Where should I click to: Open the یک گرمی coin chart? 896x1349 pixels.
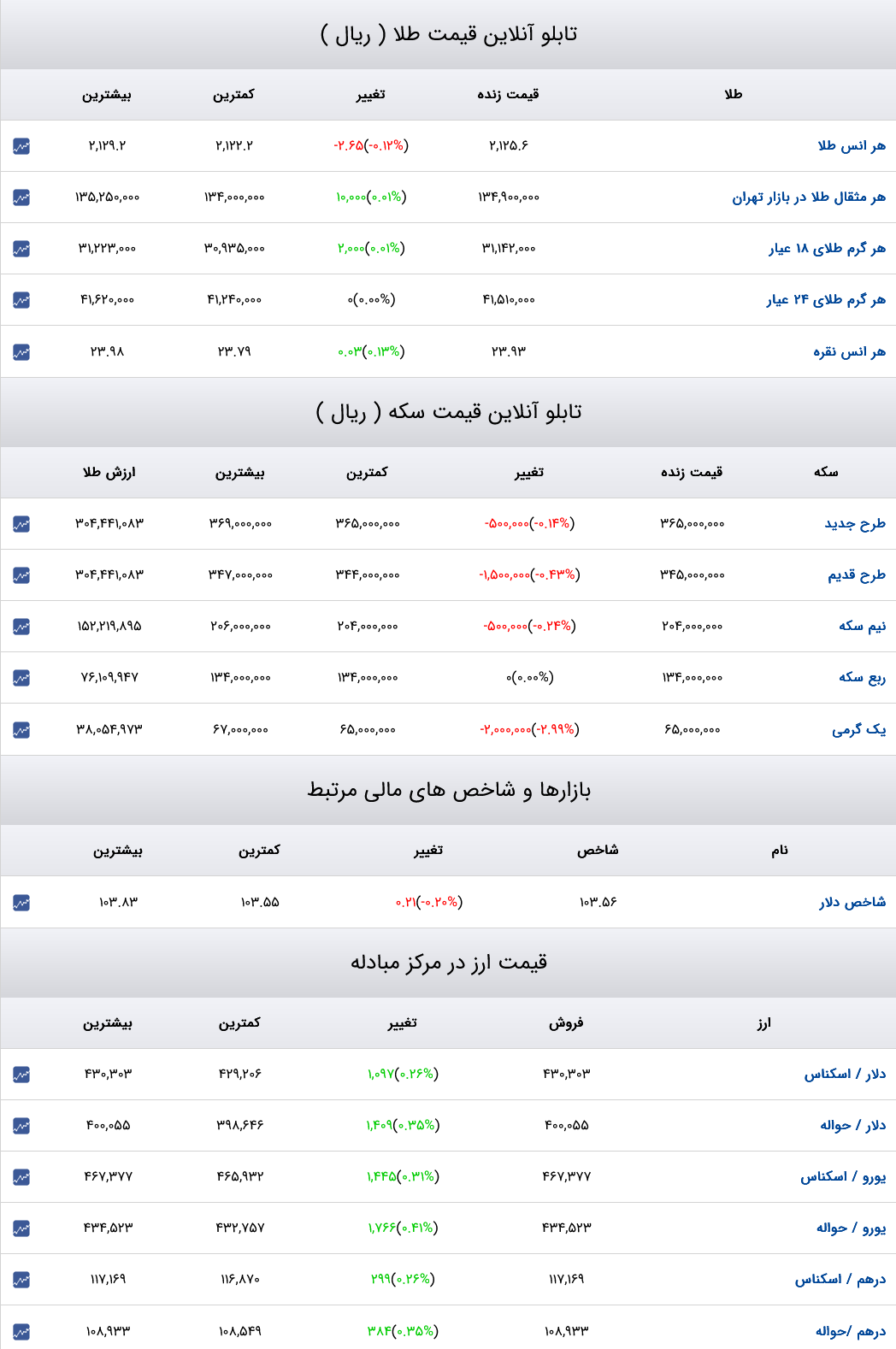[21, 728]
